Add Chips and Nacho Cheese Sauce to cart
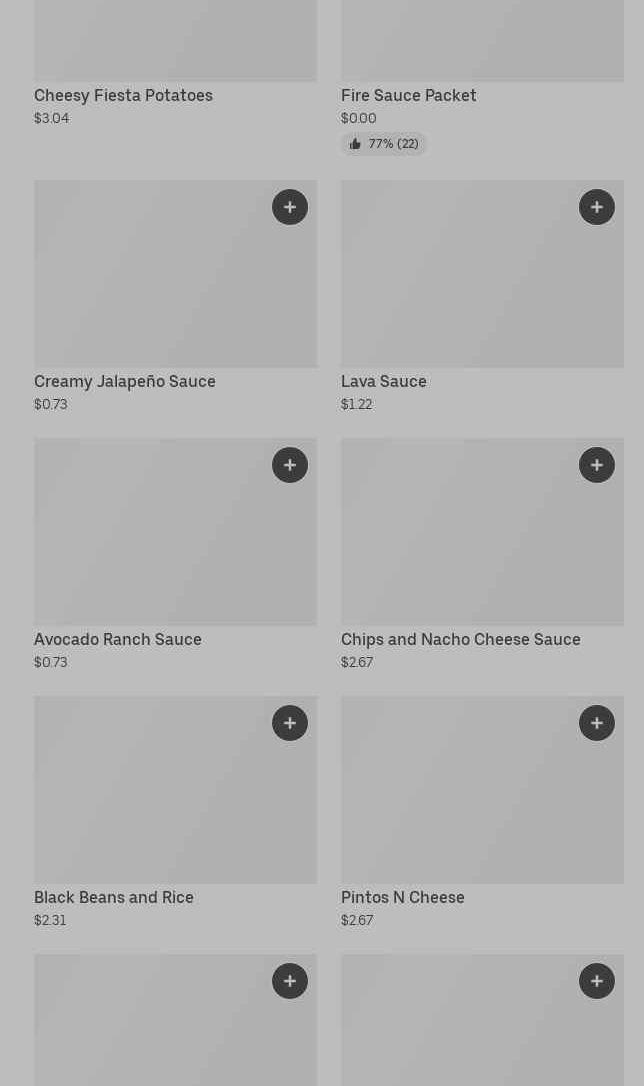Viewport: 644px width, 1086px height. click(597, 465)
